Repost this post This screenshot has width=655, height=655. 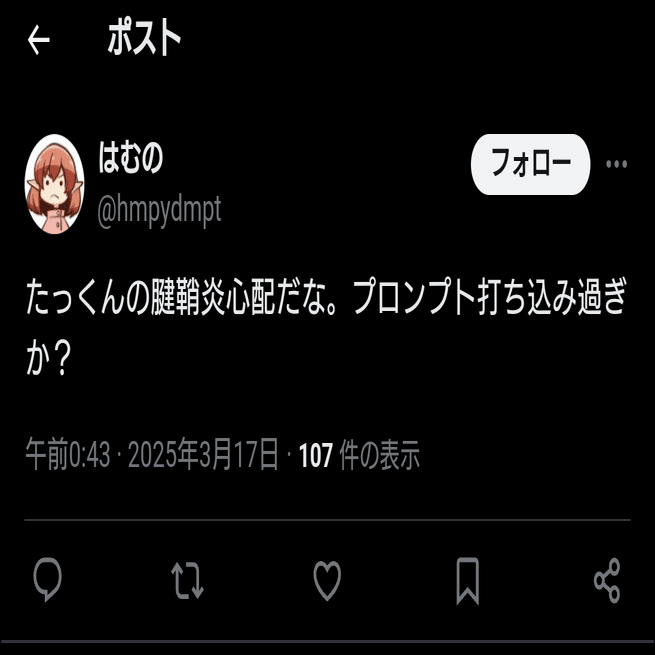click(x=187, y=580)
